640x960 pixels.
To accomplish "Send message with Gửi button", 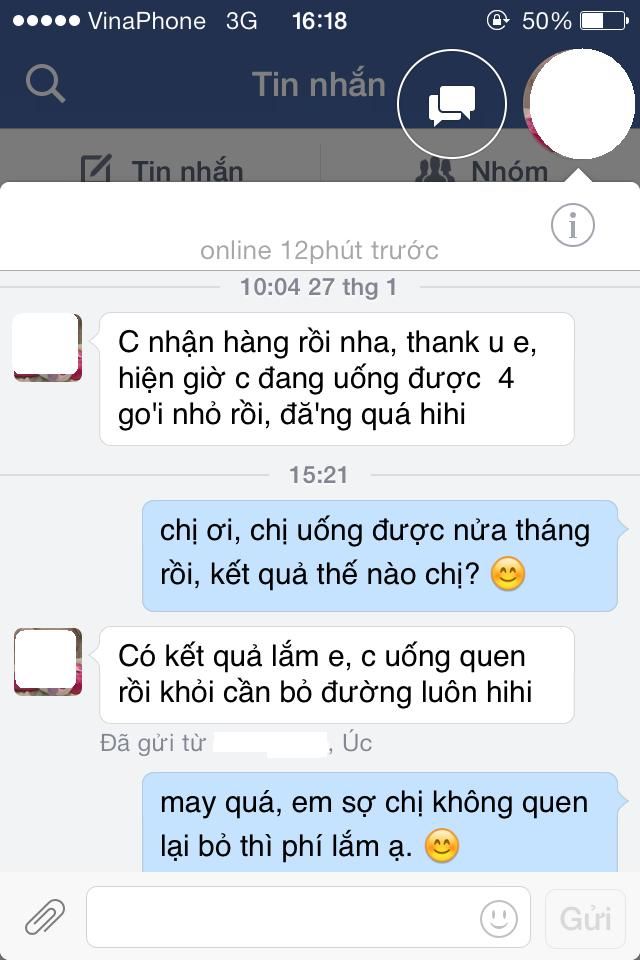I will coord(586,916).
